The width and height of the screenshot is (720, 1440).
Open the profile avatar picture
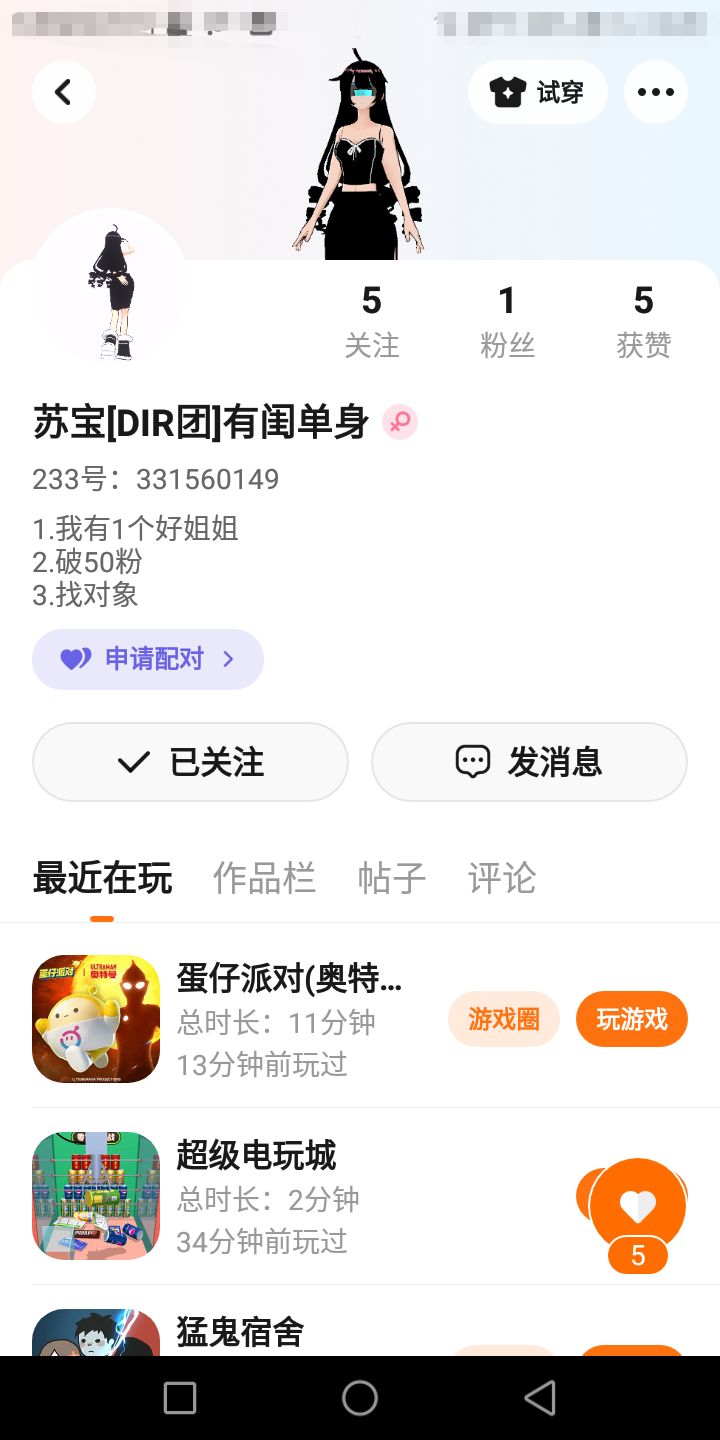click(x=110, y=287)
